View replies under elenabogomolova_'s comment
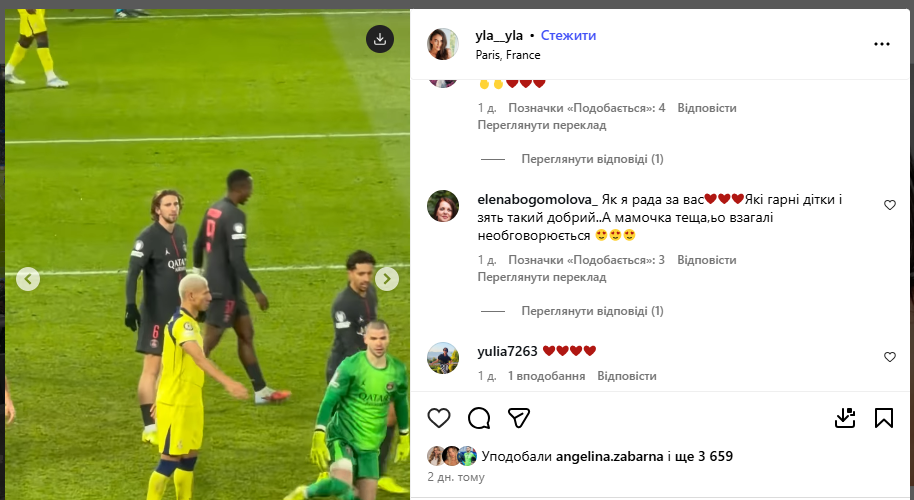Viewport: 914px width, 500px height. tap(591, 311)
